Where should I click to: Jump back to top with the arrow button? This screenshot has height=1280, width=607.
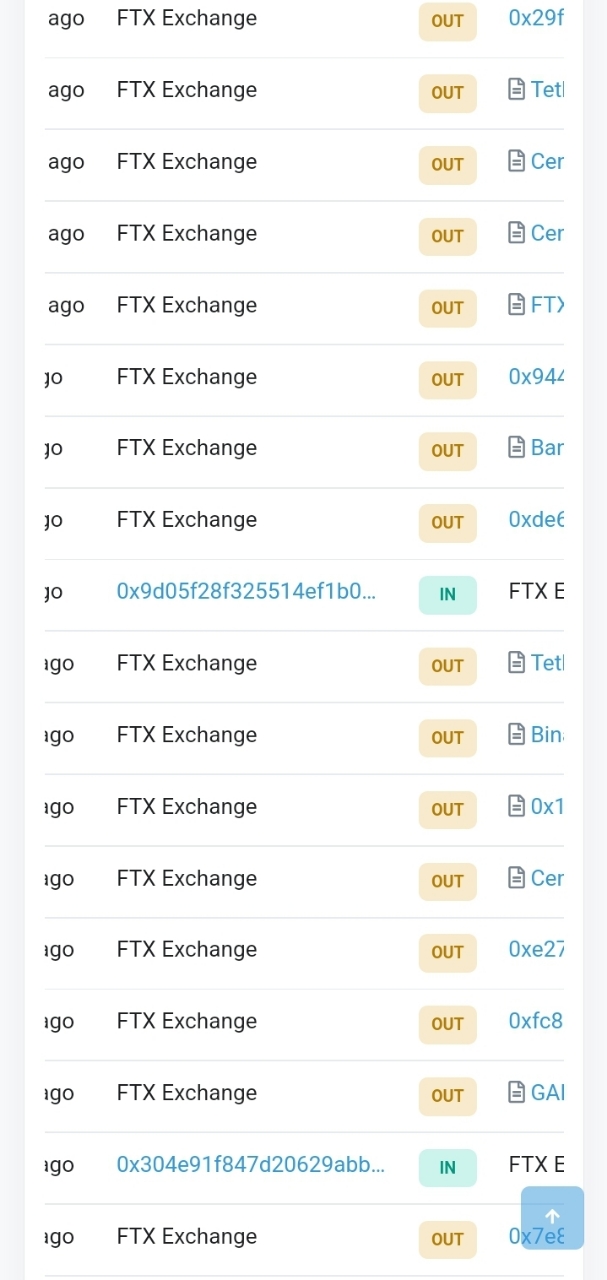coord(552,1217)
